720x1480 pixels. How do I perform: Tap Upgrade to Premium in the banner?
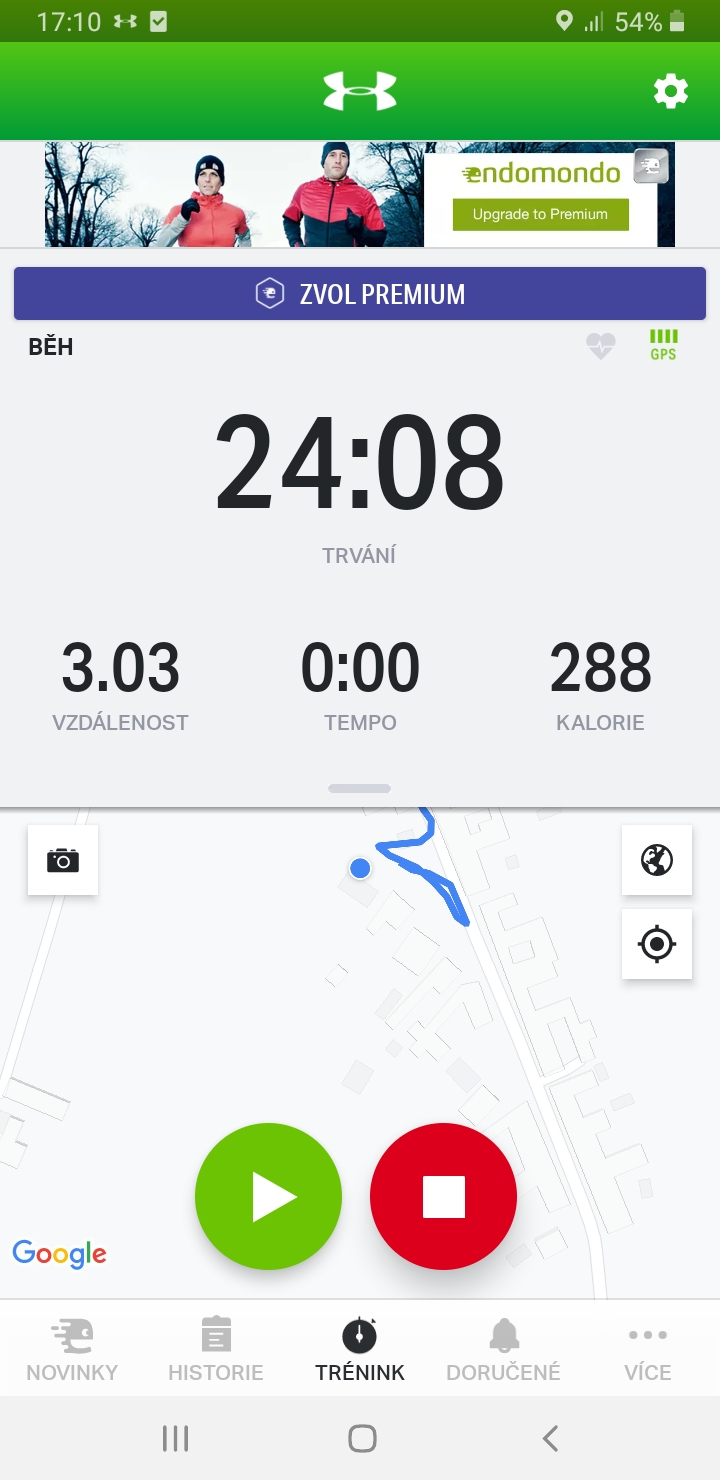point(541,214)
